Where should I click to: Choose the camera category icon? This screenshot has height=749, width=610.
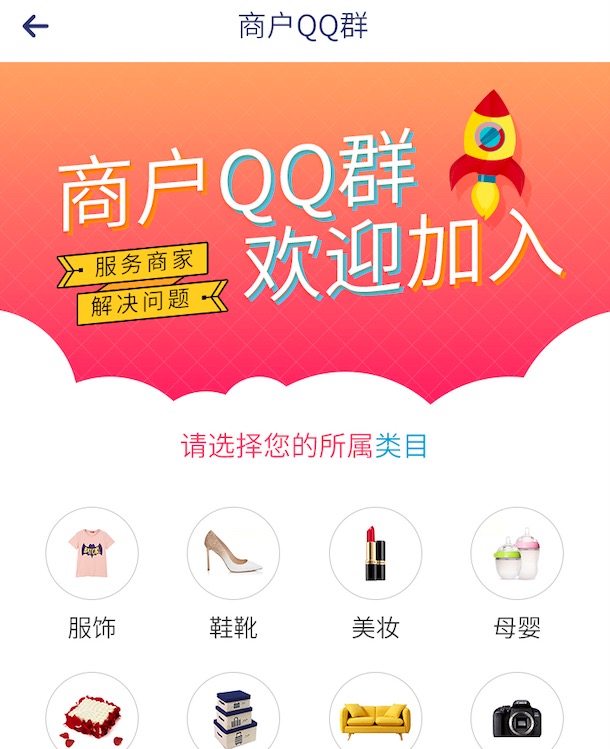tap(517, 714)
